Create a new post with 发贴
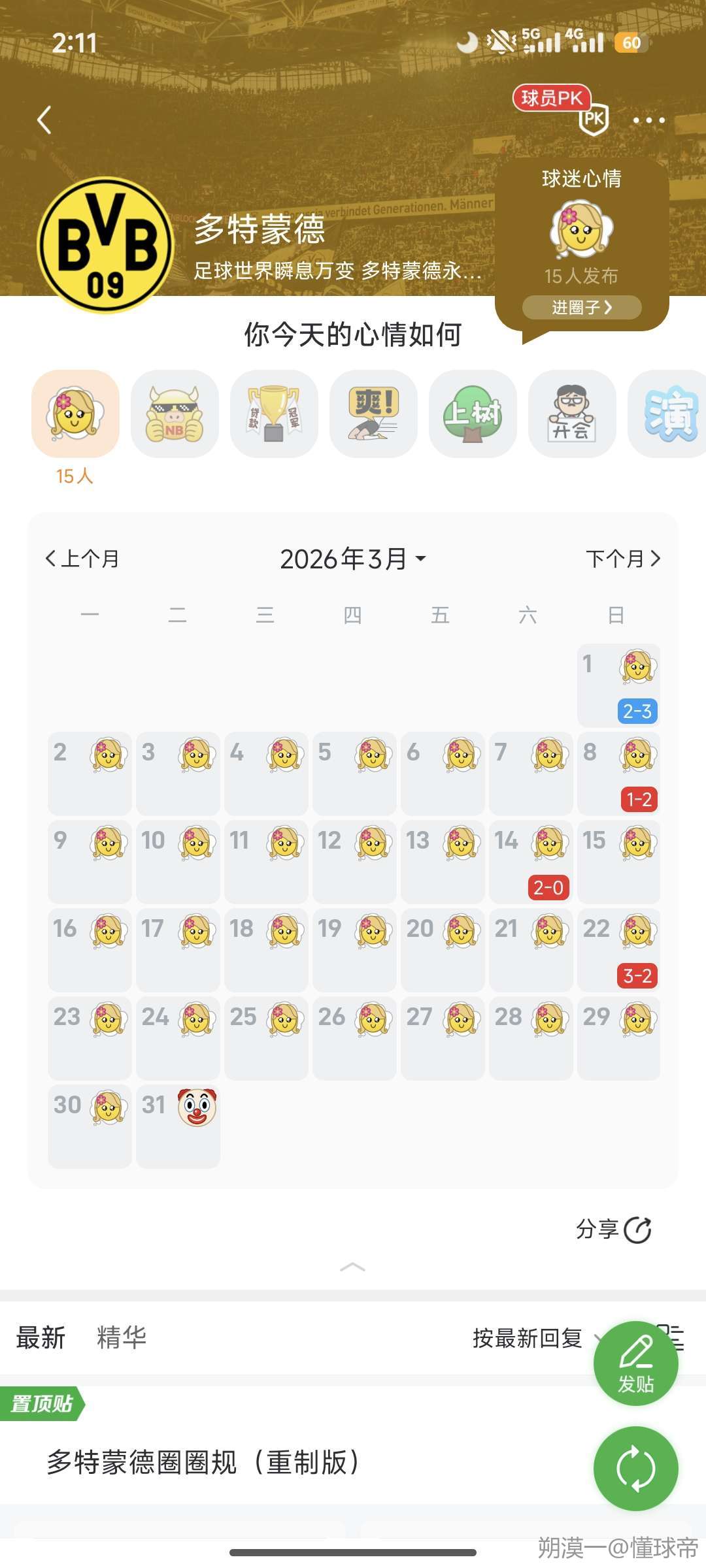The image size is (706, 1568). [x=635, y=1363]
